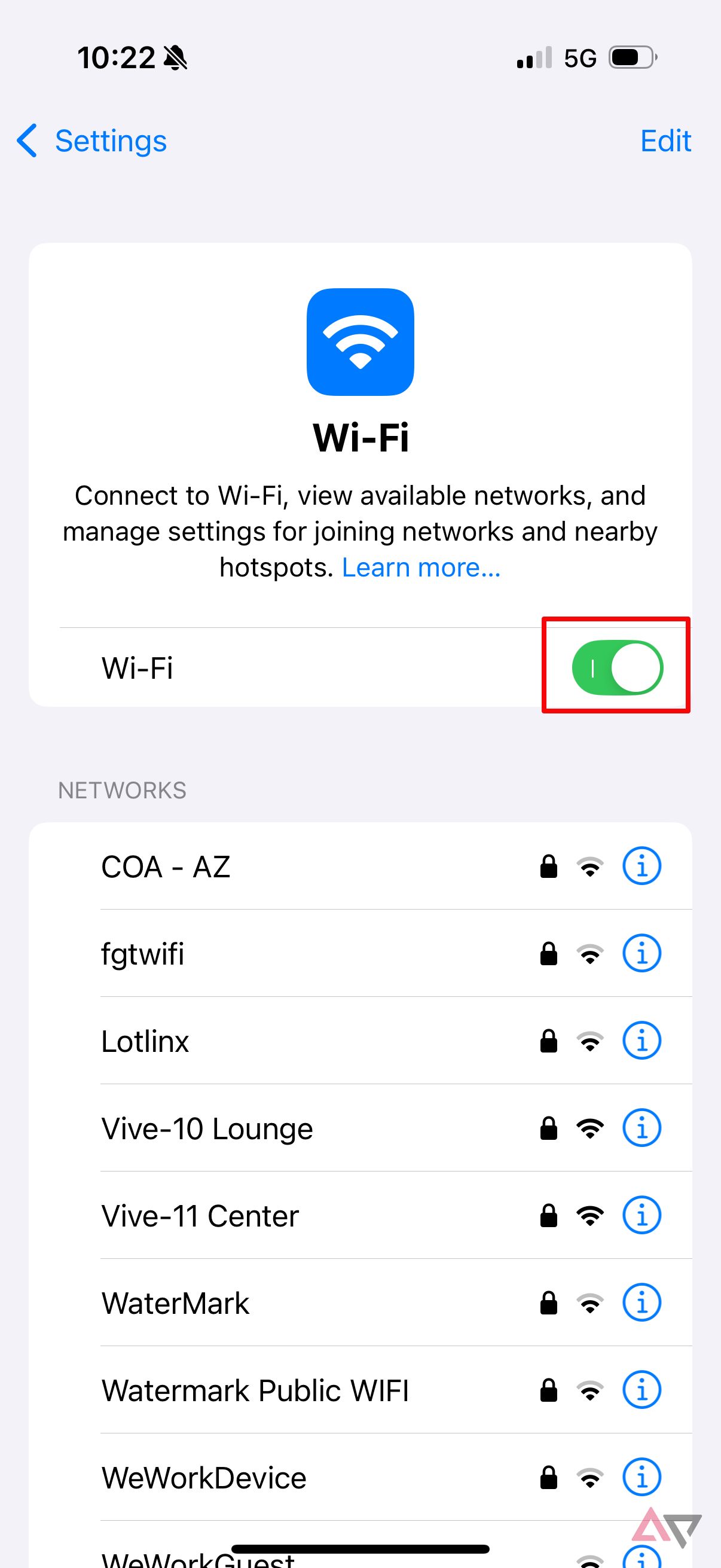The height and width of the screenshot is (1568, 721).
Task: Connect to the fgtwifi network
Action: coord(143,954)
